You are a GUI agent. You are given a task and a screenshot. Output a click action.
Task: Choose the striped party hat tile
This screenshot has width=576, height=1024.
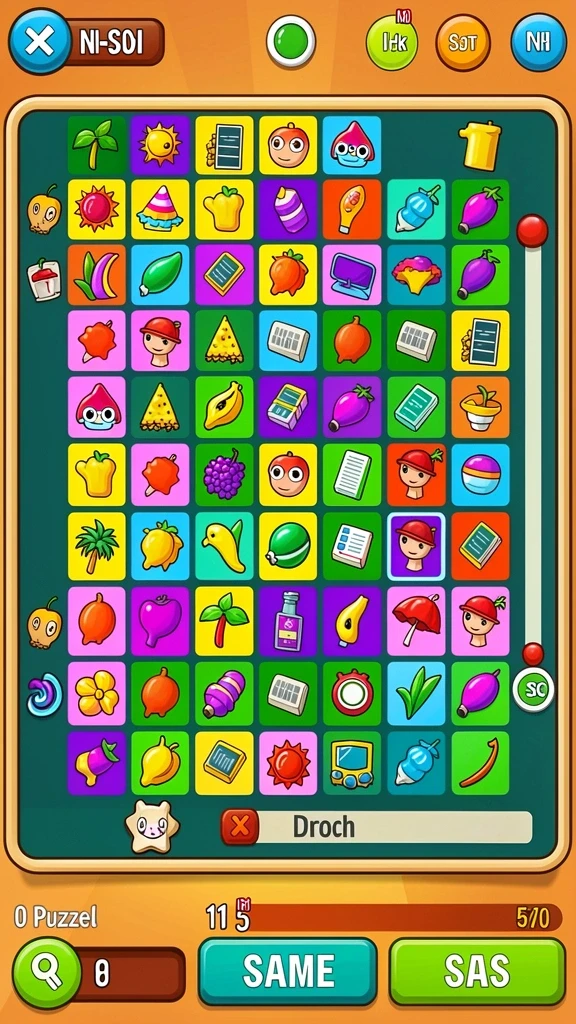161,209
